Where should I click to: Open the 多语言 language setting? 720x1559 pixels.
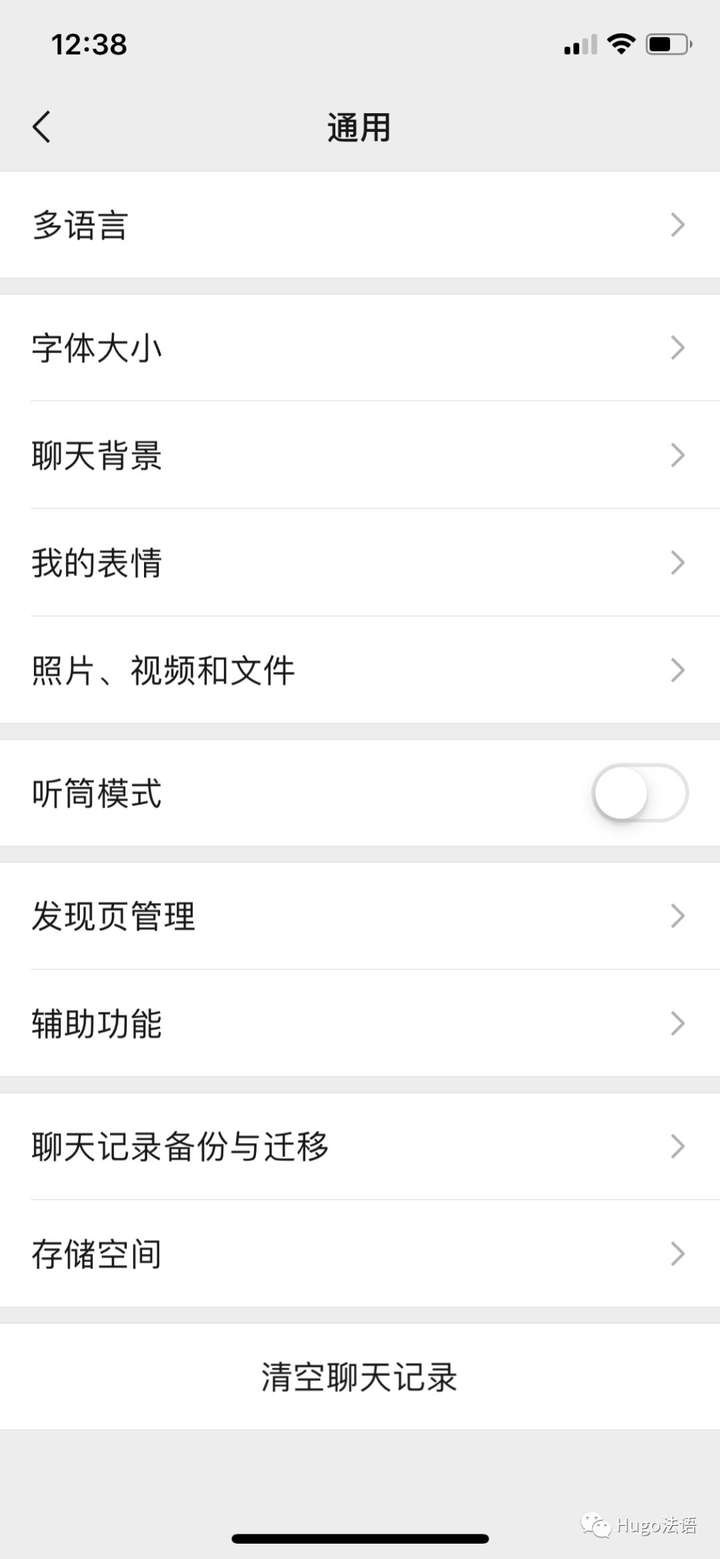pyautogui.click(x=360, y=225)
